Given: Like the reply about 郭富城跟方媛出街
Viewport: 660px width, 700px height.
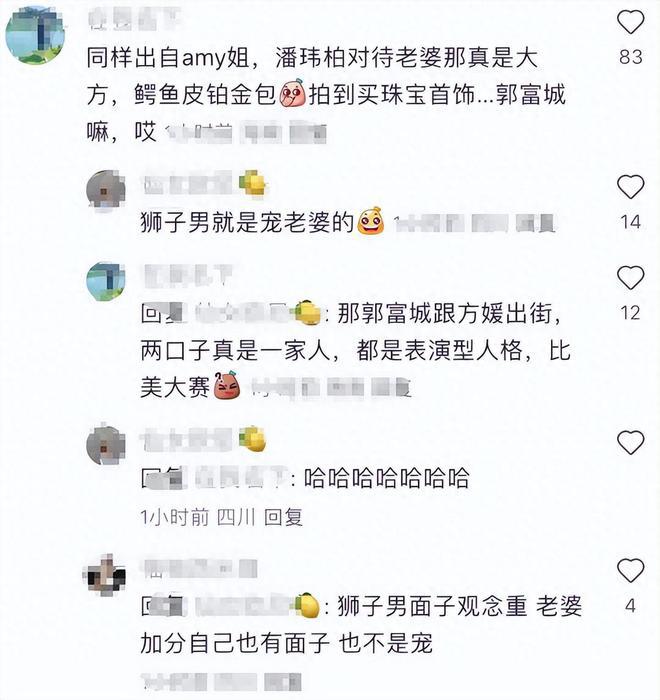Looking at the screenshot, I should pyautogui.click(x=630, y=277).
